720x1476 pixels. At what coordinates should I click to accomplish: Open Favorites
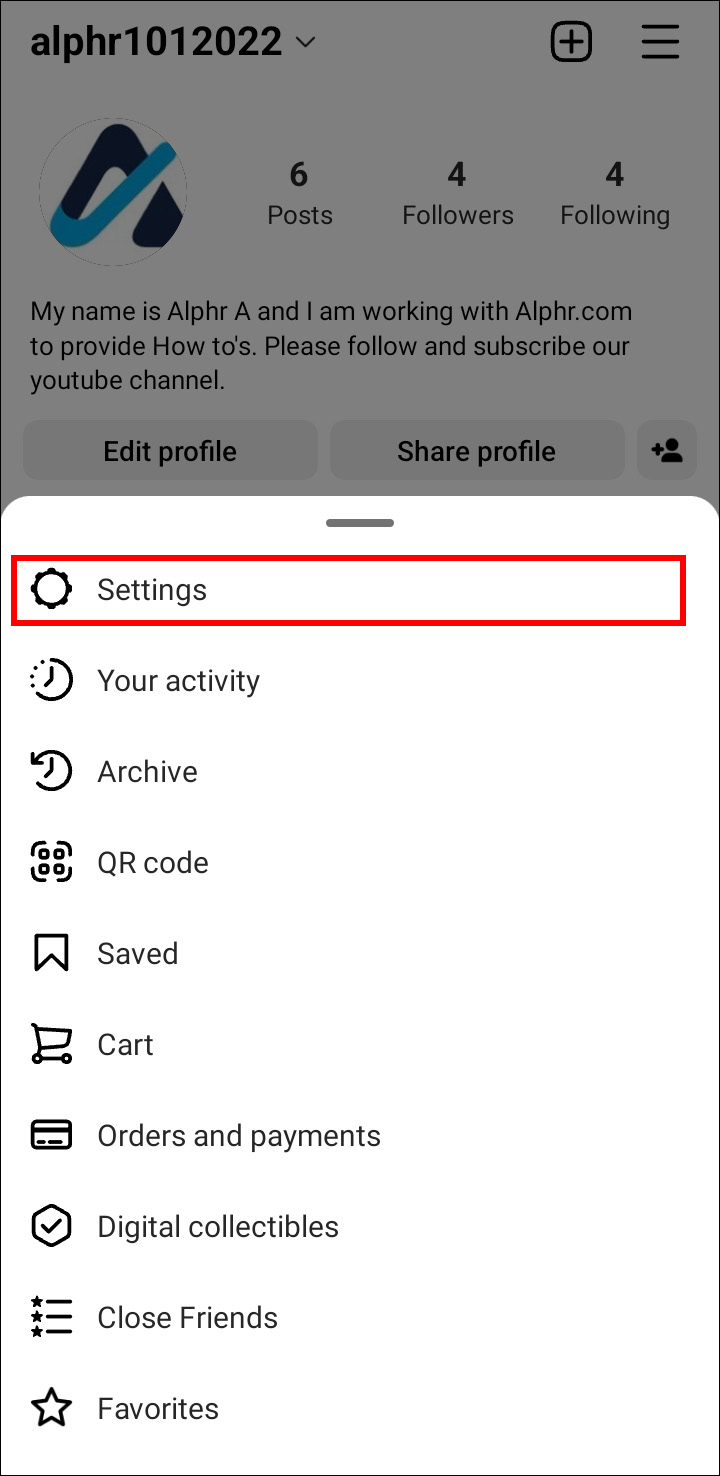157,1409
